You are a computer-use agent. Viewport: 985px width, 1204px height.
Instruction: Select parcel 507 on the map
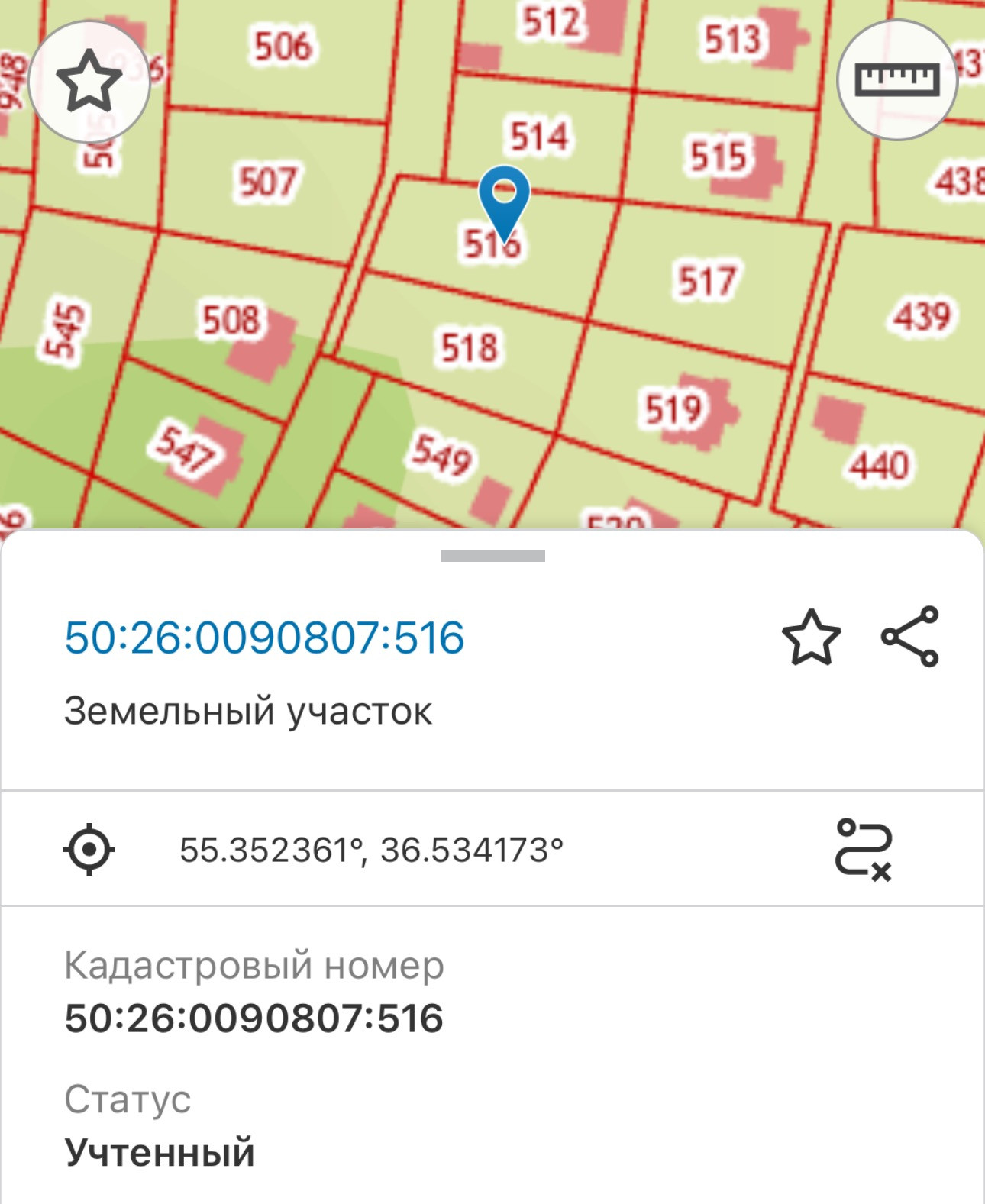point(266,183)
